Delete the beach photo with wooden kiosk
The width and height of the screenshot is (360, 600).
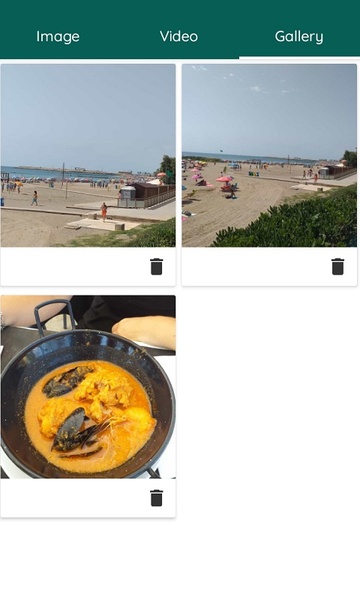coord(156,267)
